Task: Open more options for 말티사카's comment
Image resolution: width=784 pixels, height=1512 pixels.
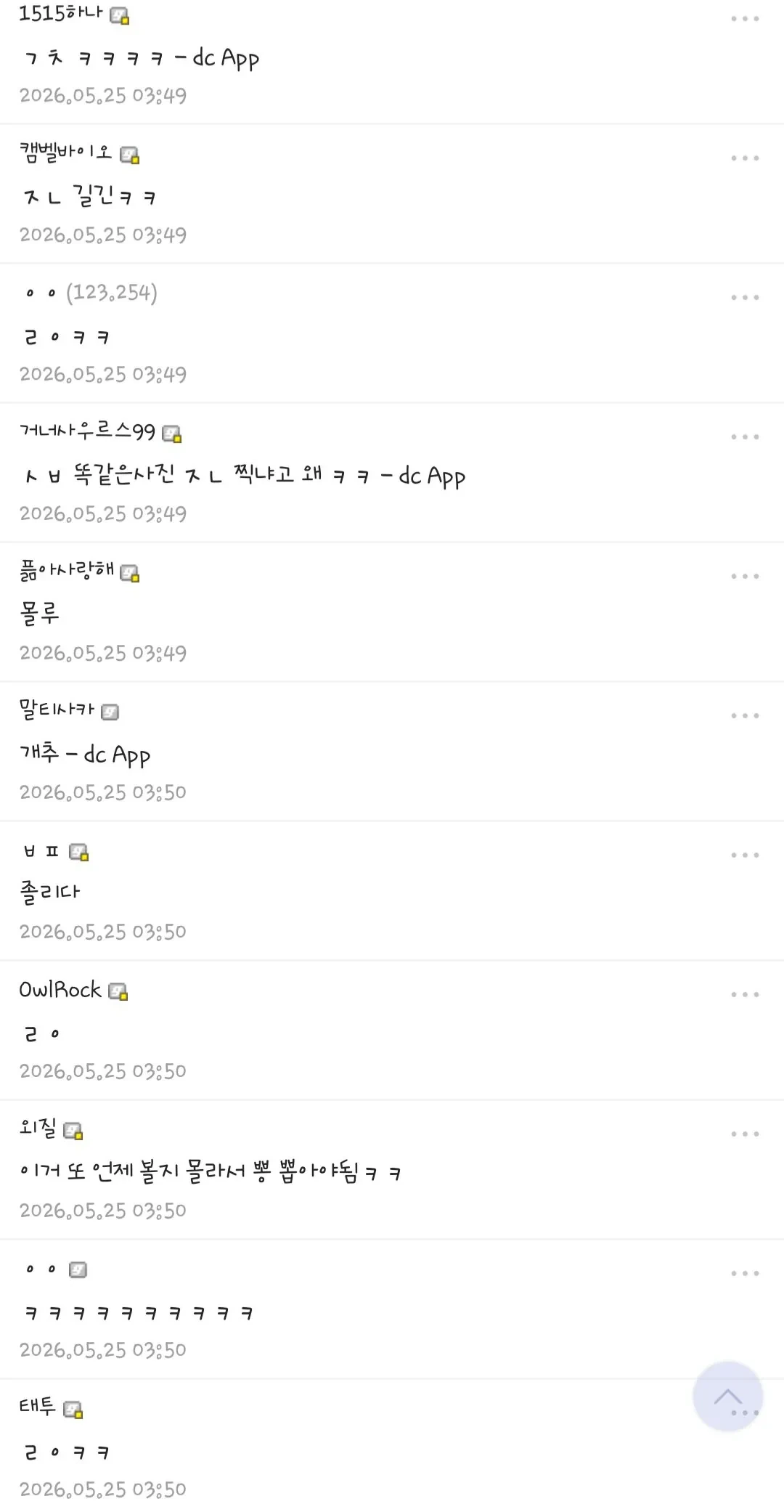Action: pyautogui.click(x=745, y=716)
